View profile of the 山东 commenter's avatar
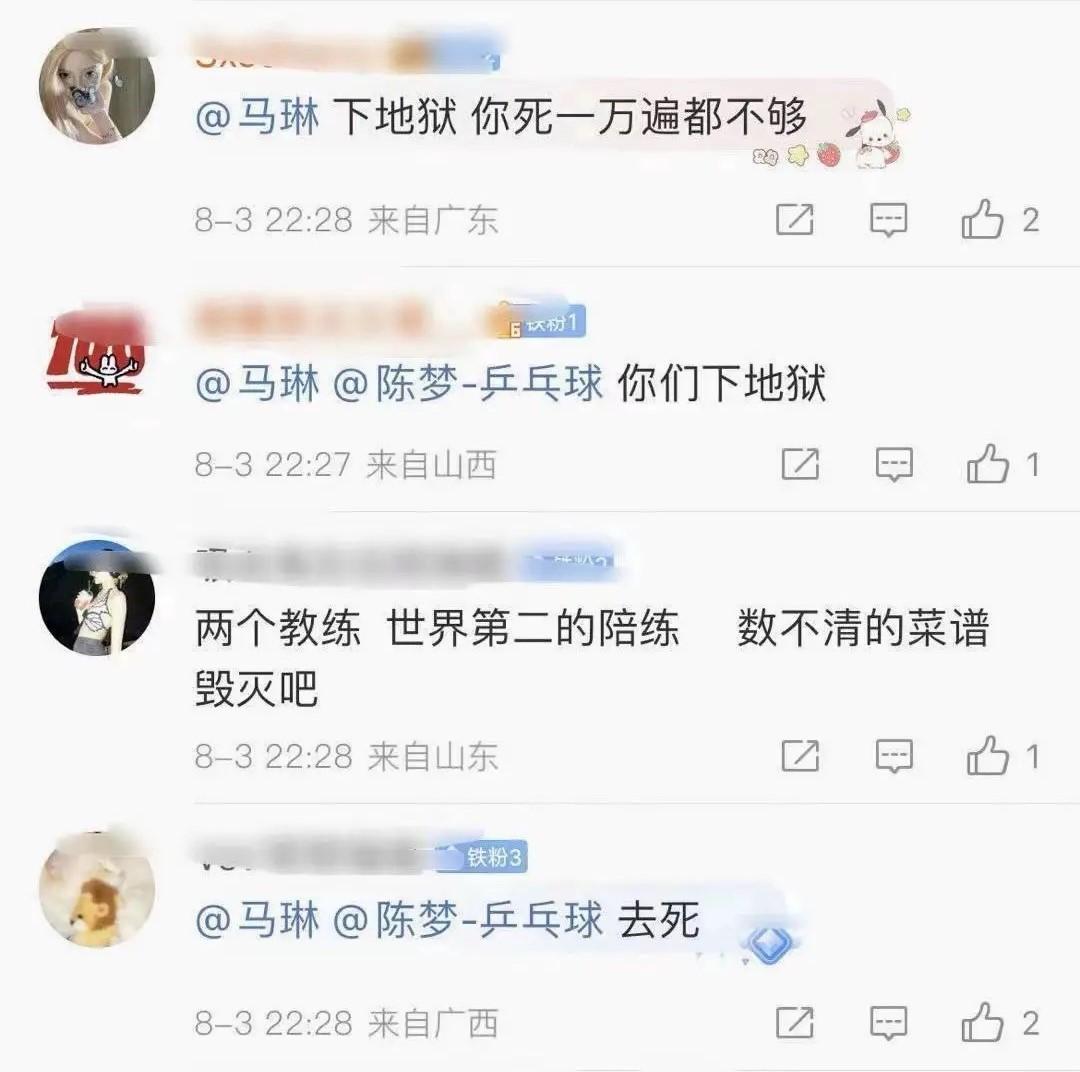Image resolution: width=1080 pixels, height=1072 pixels. click(x=97, y=597)
